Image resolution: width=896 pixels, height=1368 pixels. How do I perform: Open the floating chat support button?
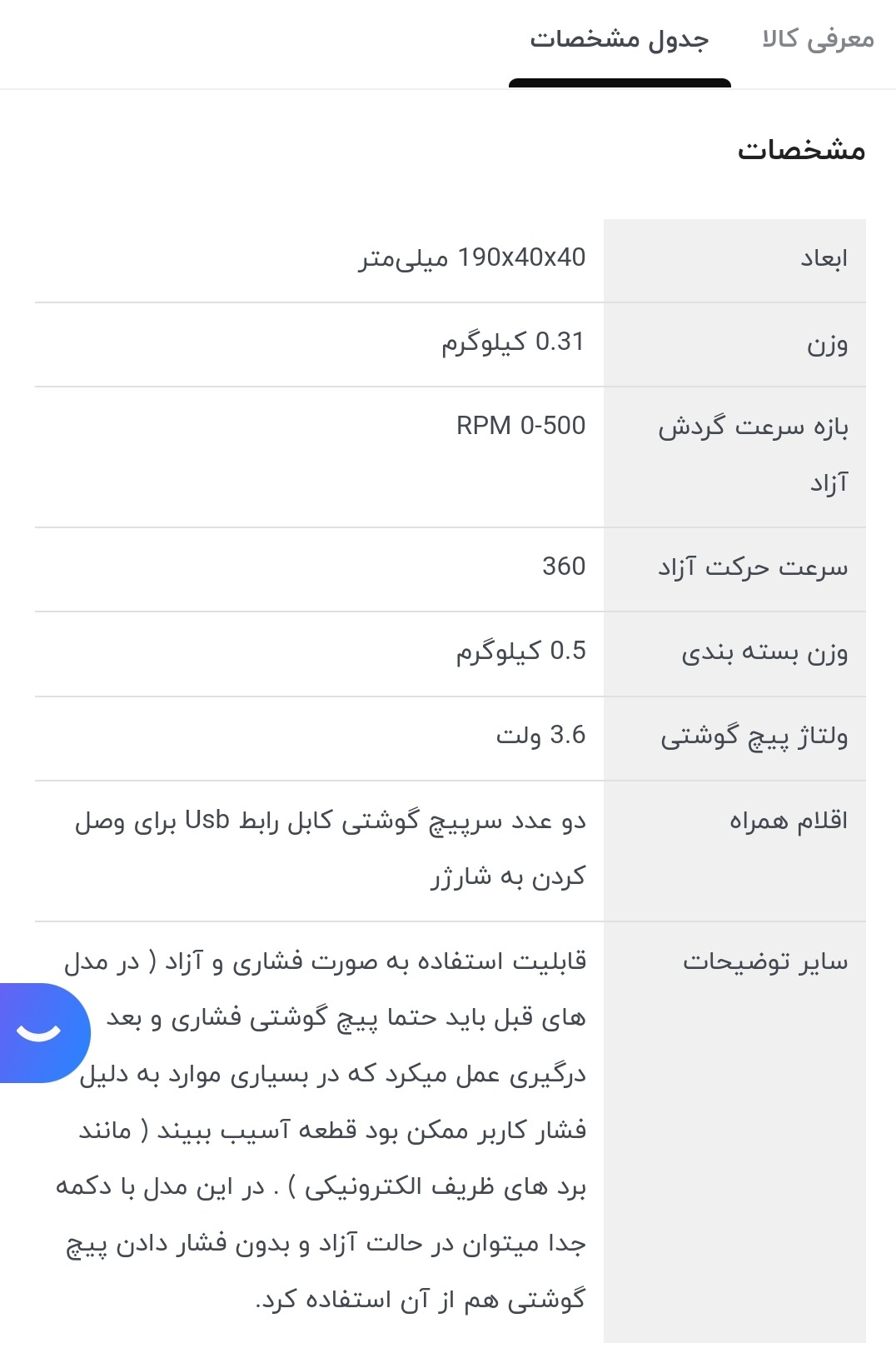40,1032
